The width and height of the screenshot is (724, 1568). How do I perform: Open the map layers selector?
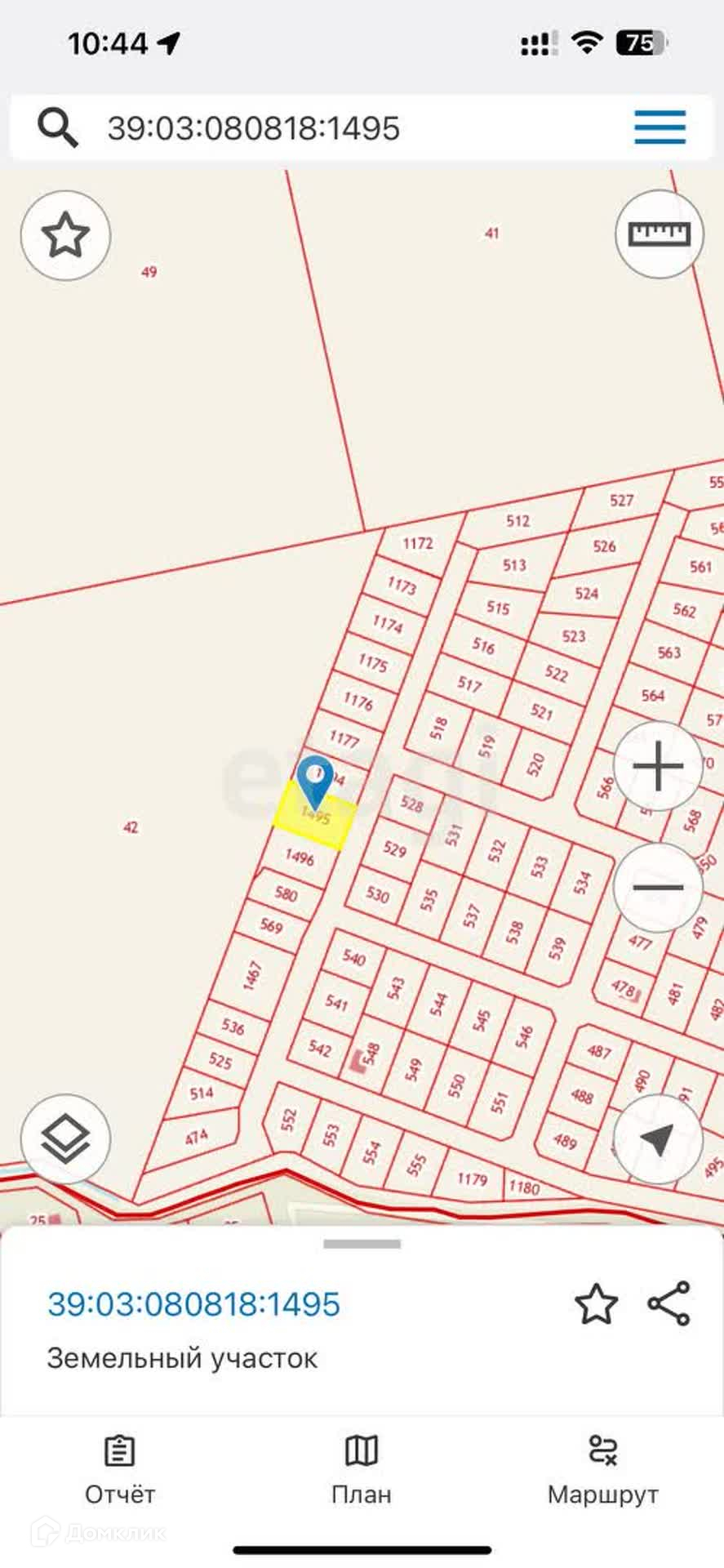65,1139
